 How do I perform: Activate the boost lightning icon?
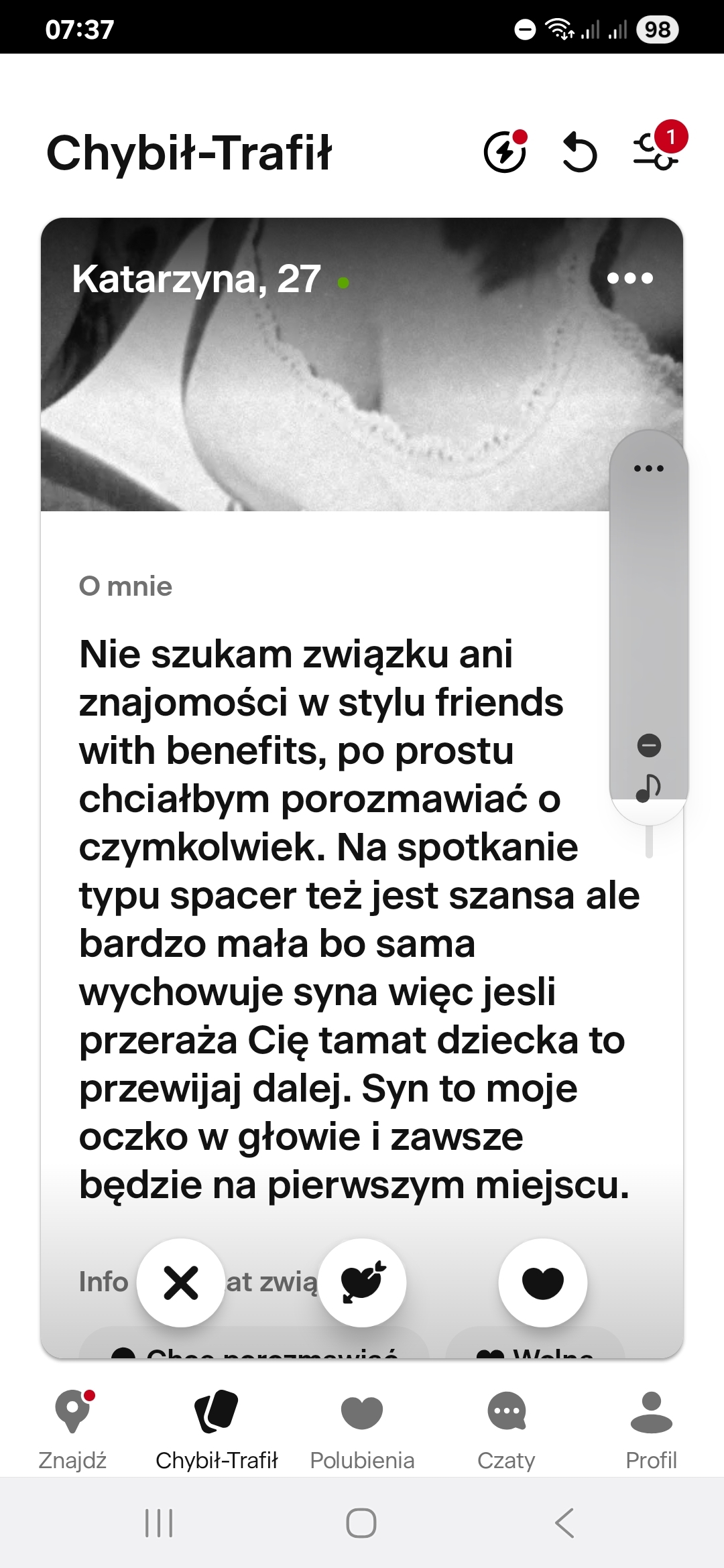click(x=505, y=152)
